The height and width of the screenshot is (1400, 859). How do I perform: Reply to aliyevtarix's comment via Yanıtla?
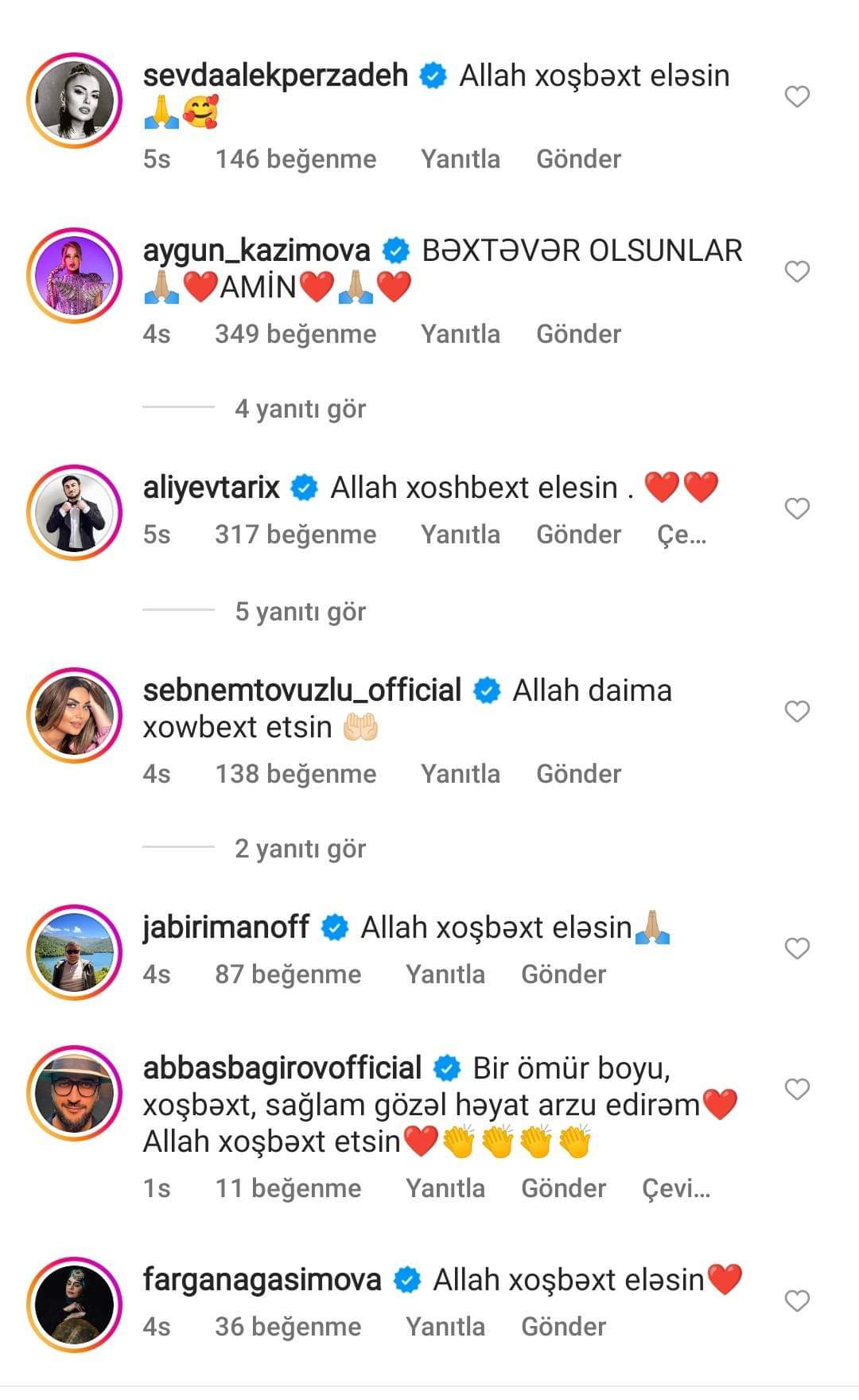click(x=461, y=535)
